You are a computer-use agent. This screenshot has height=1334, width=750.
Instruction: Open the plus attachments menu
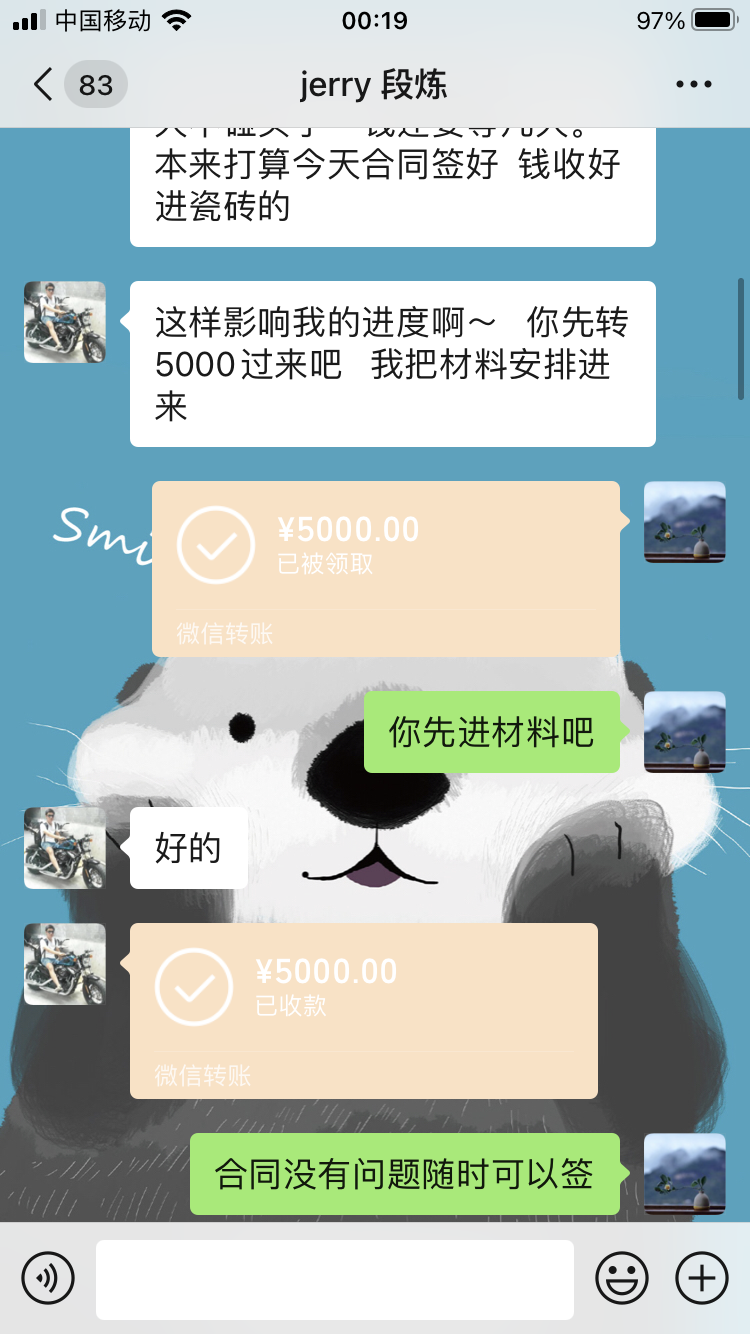pyautogui.click(x=702, y=1278)
